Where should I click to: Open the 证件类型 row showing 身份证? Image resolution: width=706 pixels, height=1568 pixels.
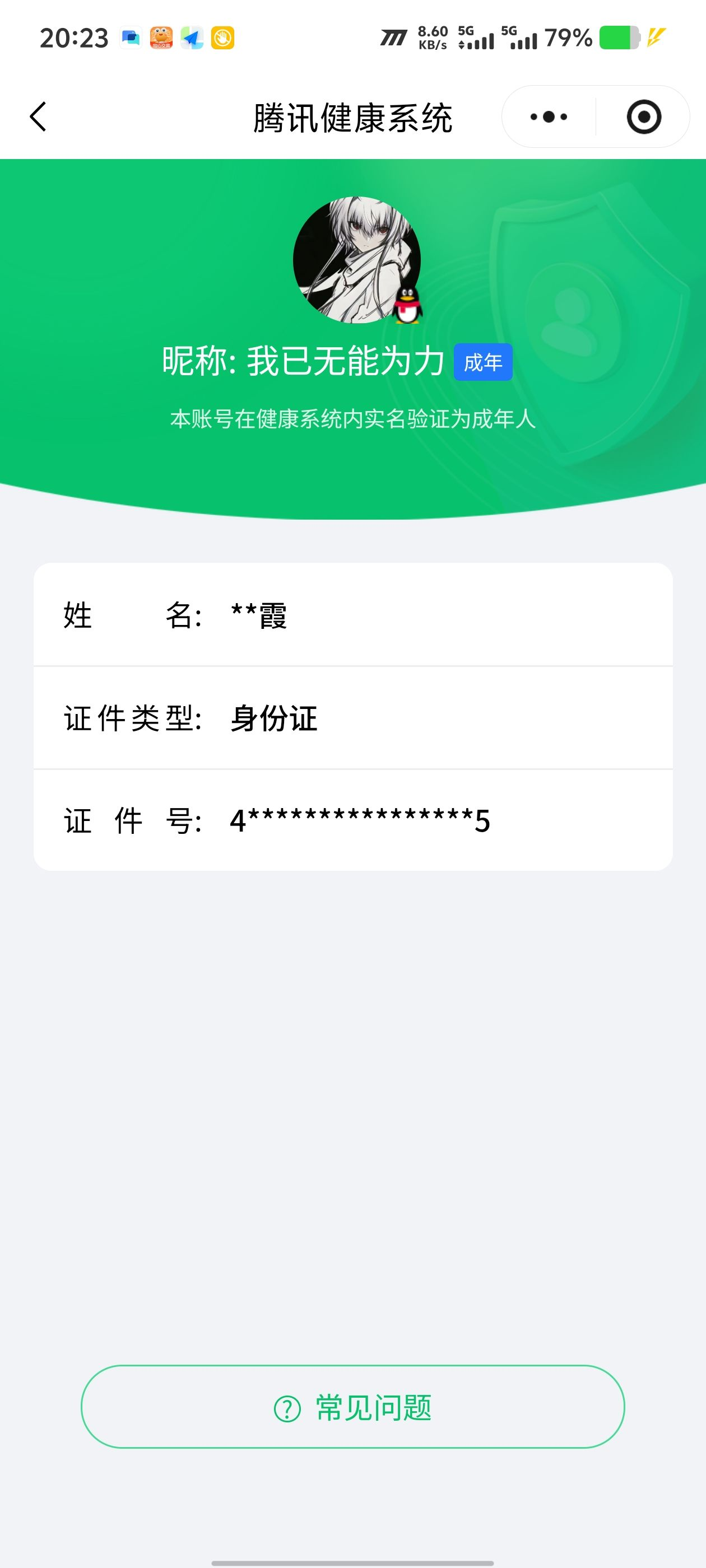[354, 718]
